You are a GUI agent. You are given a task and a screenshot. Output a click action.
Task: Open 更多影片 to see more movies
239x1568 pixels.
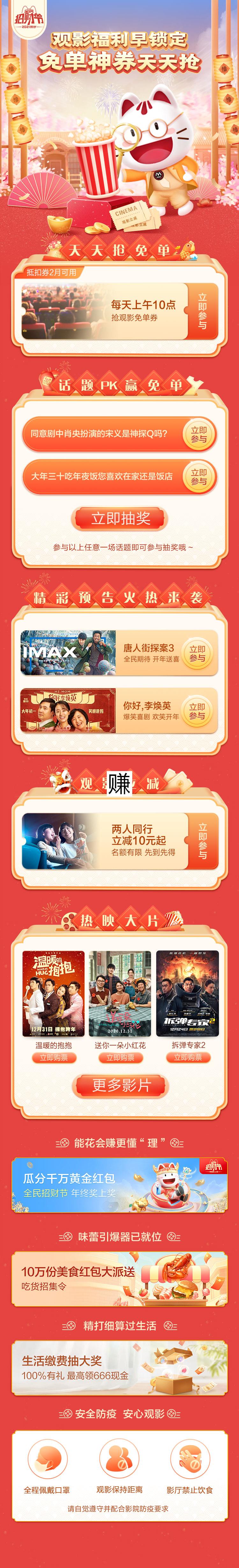[120, 1085]
